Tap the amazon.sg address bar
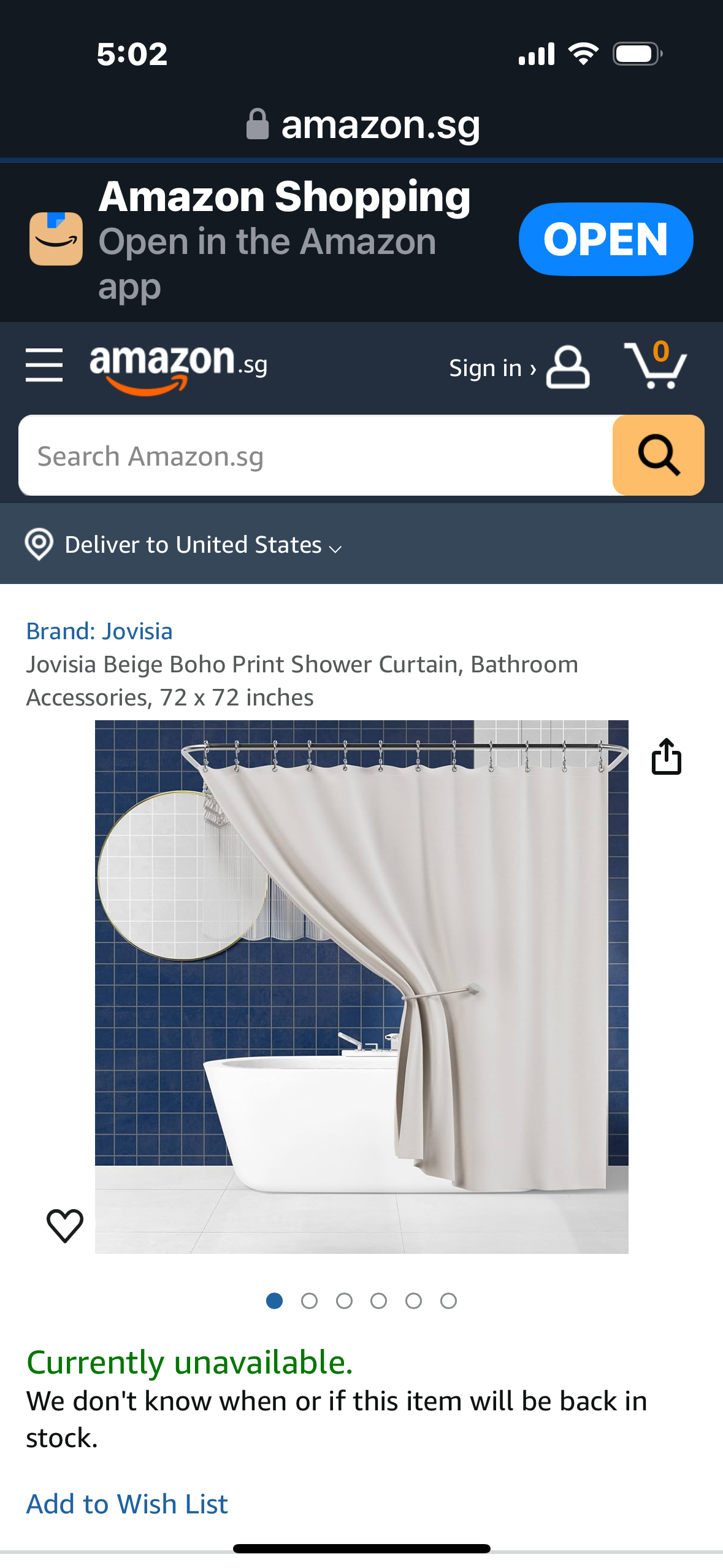 pos(362,125)
